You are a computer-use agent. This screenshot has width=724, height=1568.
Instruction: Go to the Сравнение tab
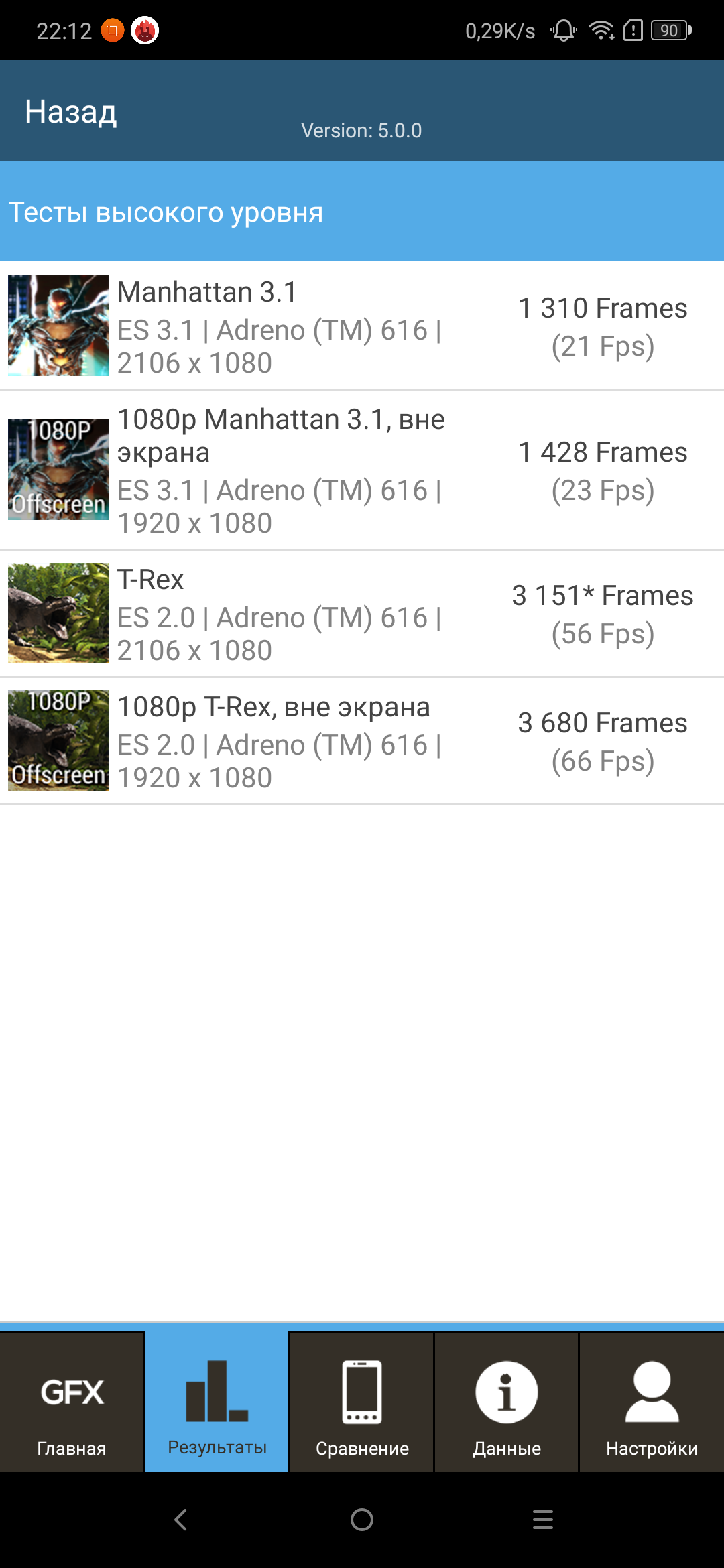click(362, 1402)
